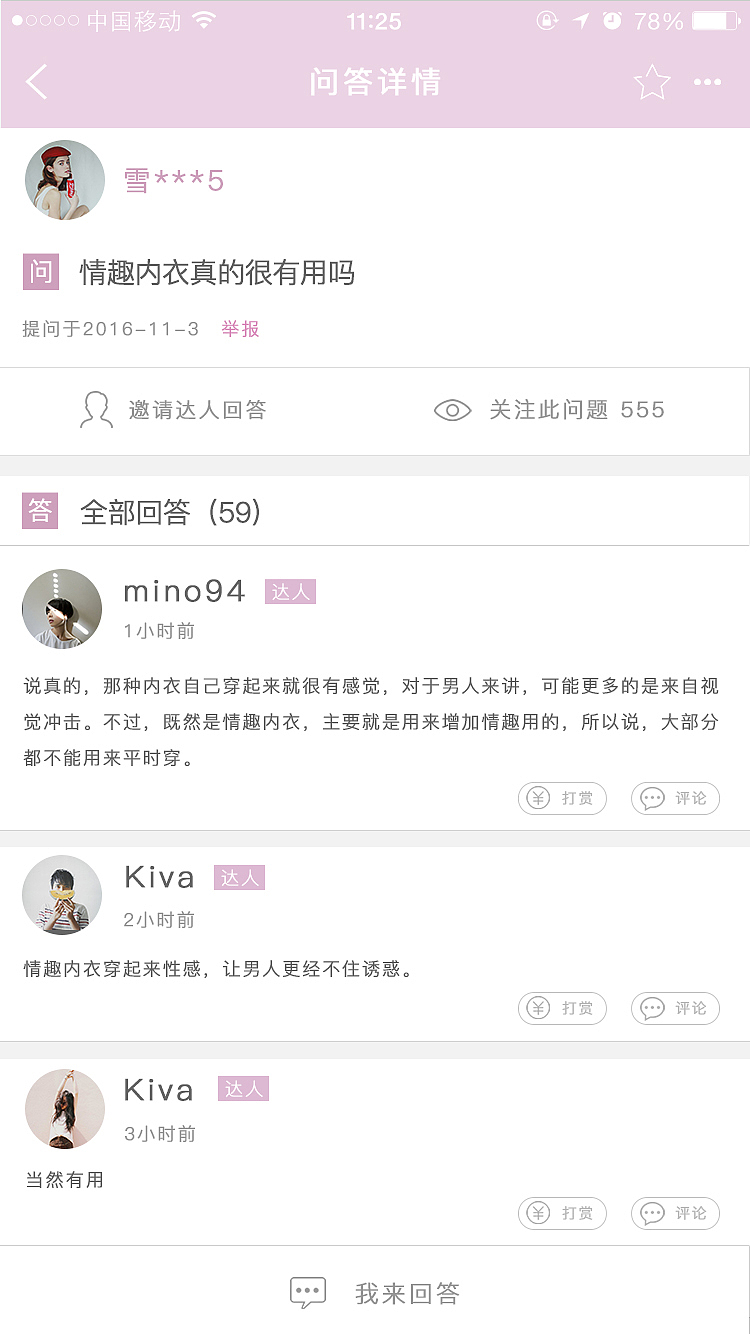Image resolution: width=750 pixels, height=1334 pixels.
Task: Go back using the top-left arrow
Action: [x=37, y=82]
